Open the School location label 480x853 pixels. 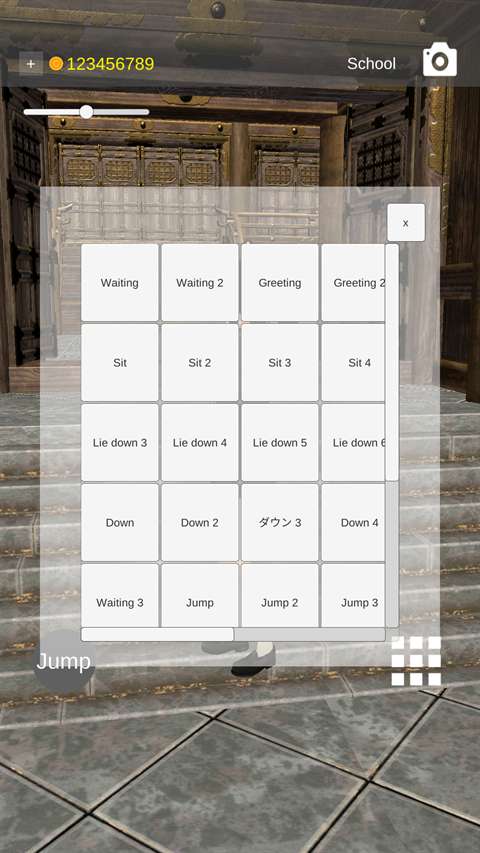point(371,64)
